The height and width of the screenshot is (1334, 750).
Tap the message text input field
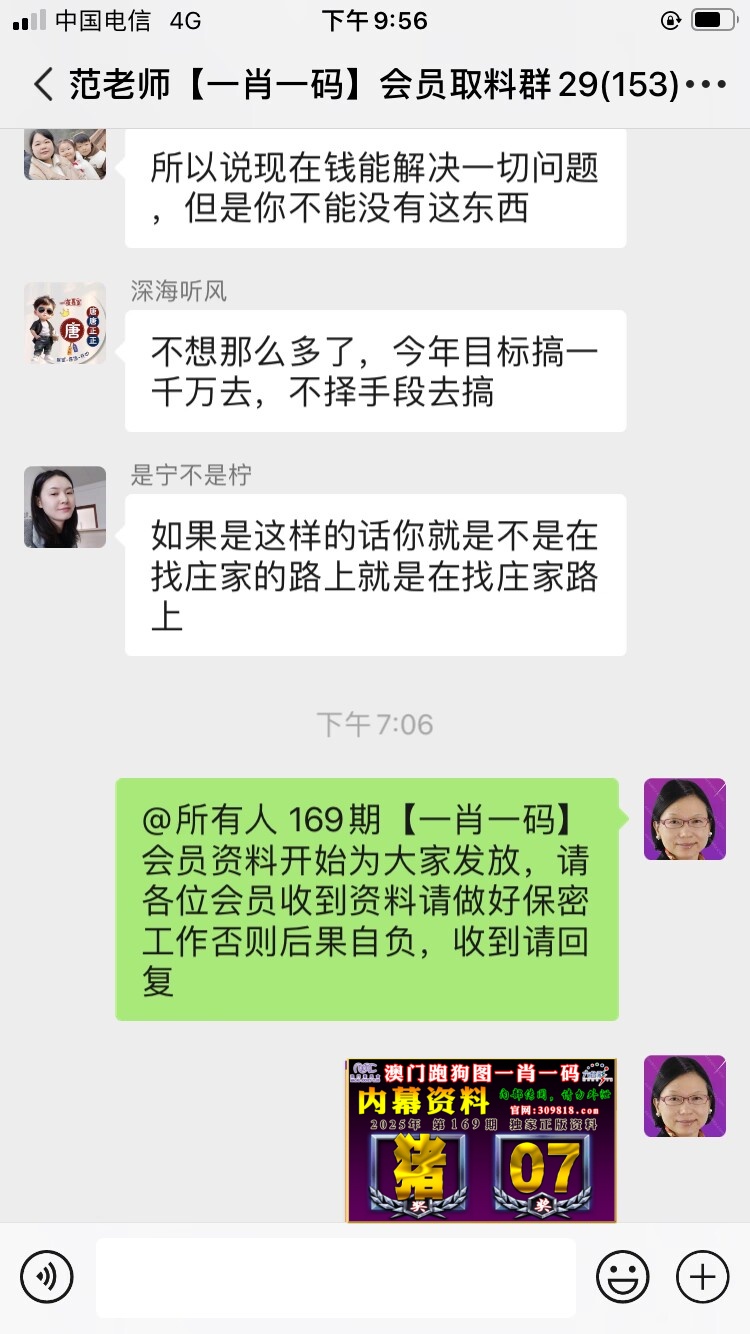336,1277
